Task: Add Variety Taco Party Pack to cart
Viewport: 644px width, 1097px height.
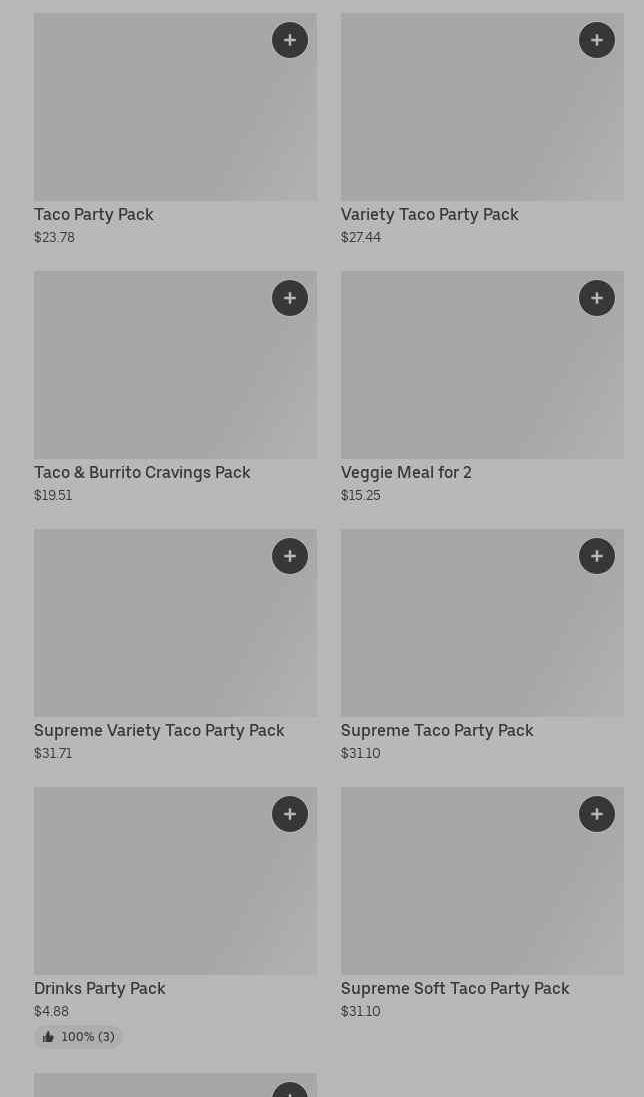Action: [x=597, y=40]
